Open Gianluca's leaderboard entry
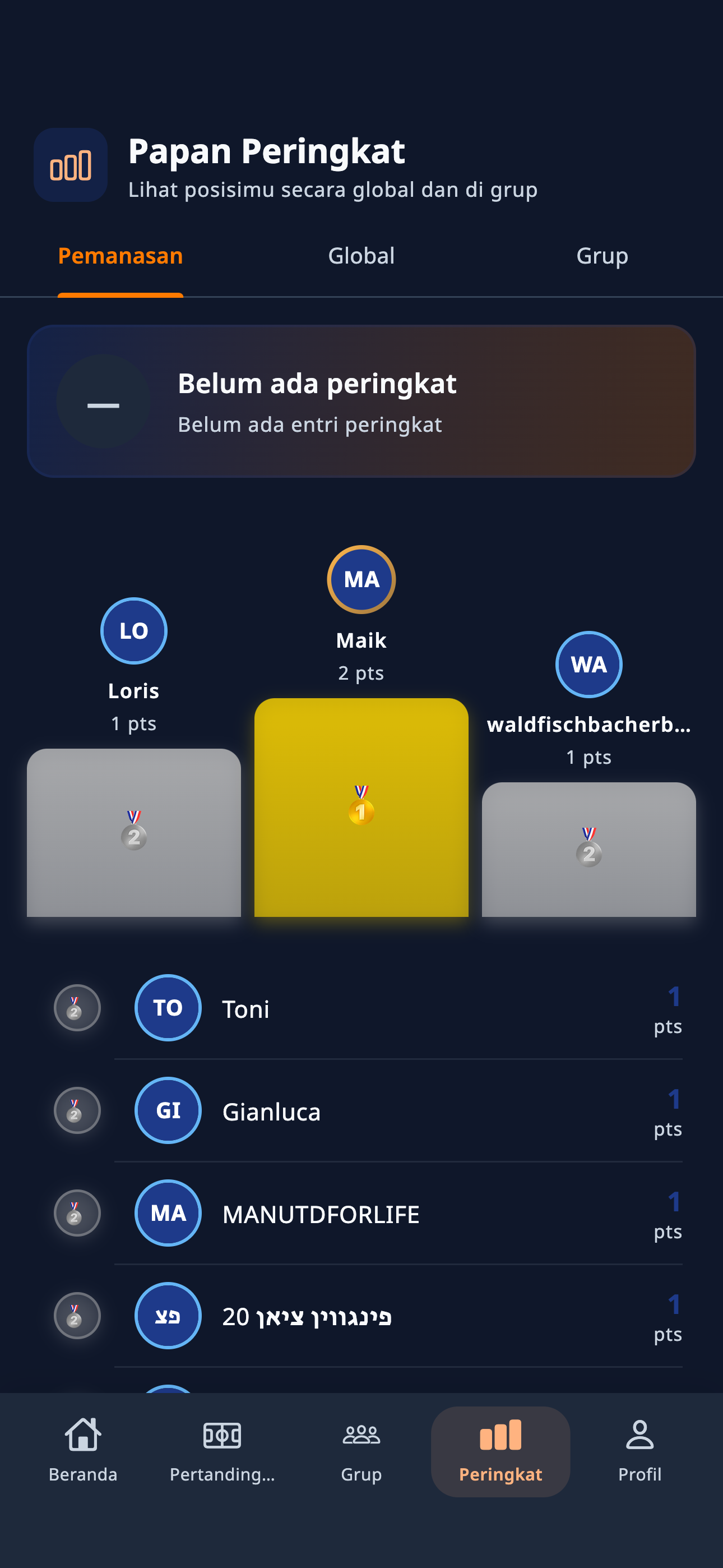 361,1111
